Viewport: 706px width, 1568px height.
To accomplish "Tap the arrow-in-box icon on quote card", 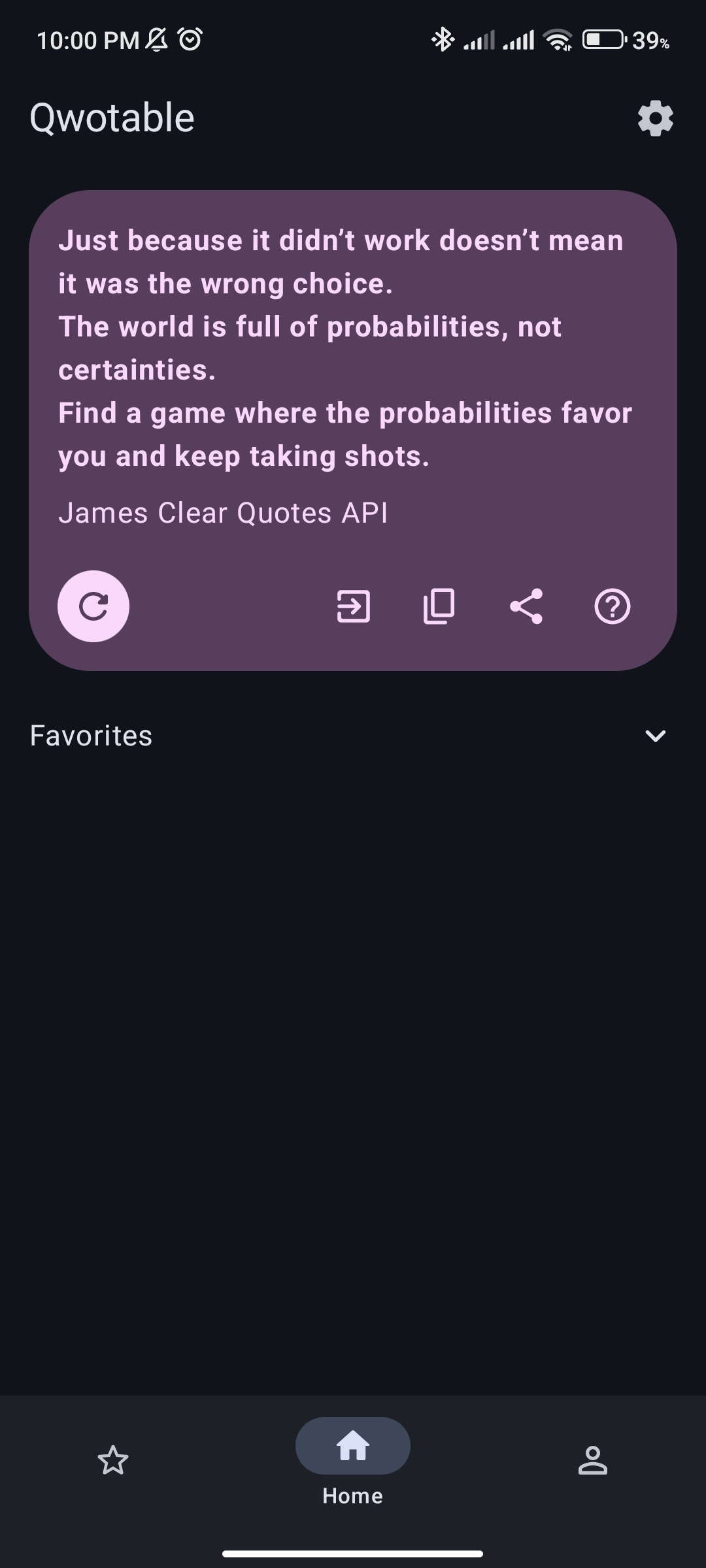I will click(x=353, y=606).
